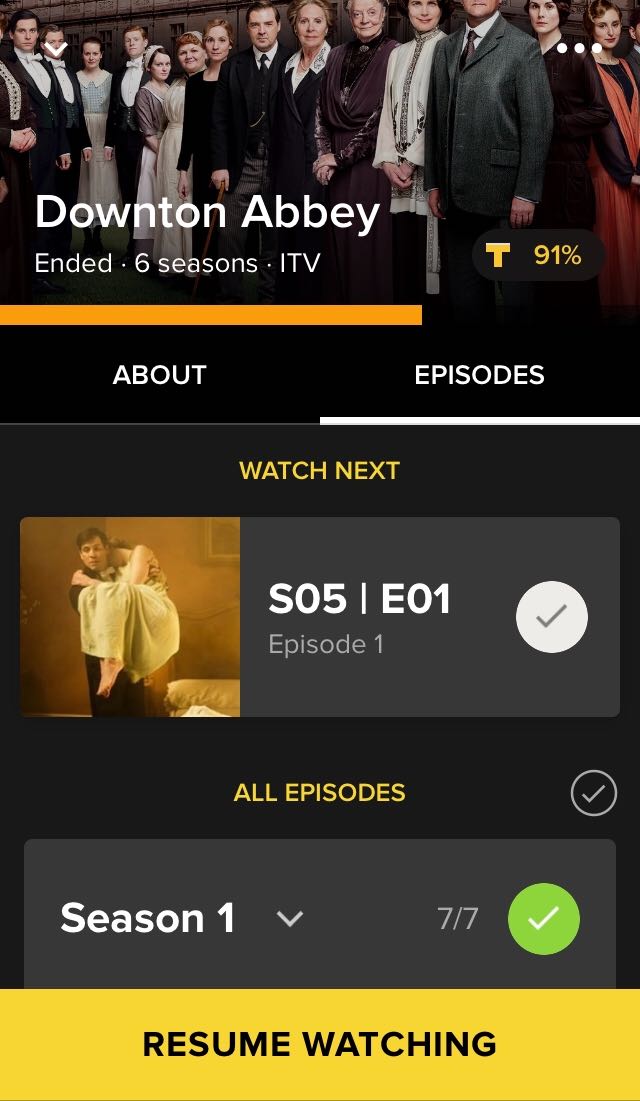Screen dimensions: 640x1101
Task: Toggle Season 1 watched green checkmark
Action: [x=543, y=918]
